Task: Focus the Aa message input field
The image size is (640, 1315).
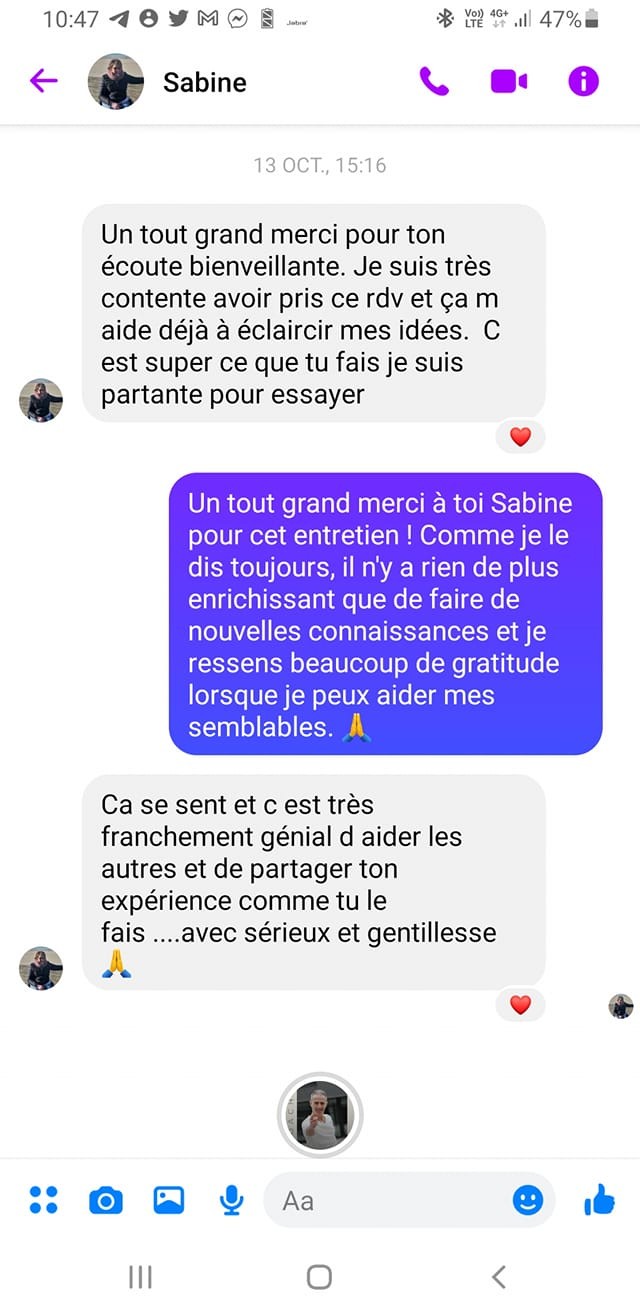Action: coord(390,1200)
